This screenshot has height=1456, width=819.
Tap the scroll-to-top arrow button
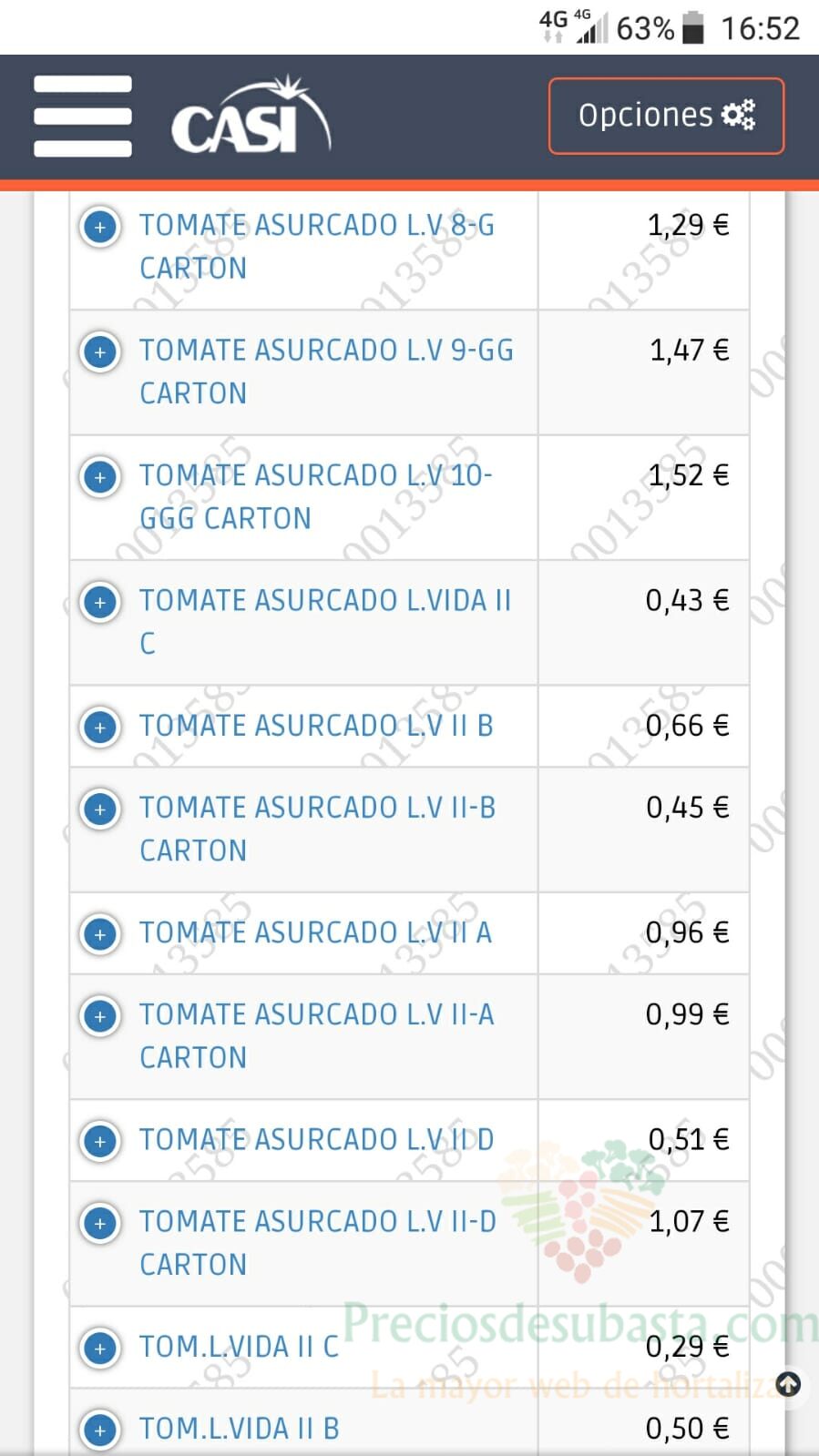788,1385
